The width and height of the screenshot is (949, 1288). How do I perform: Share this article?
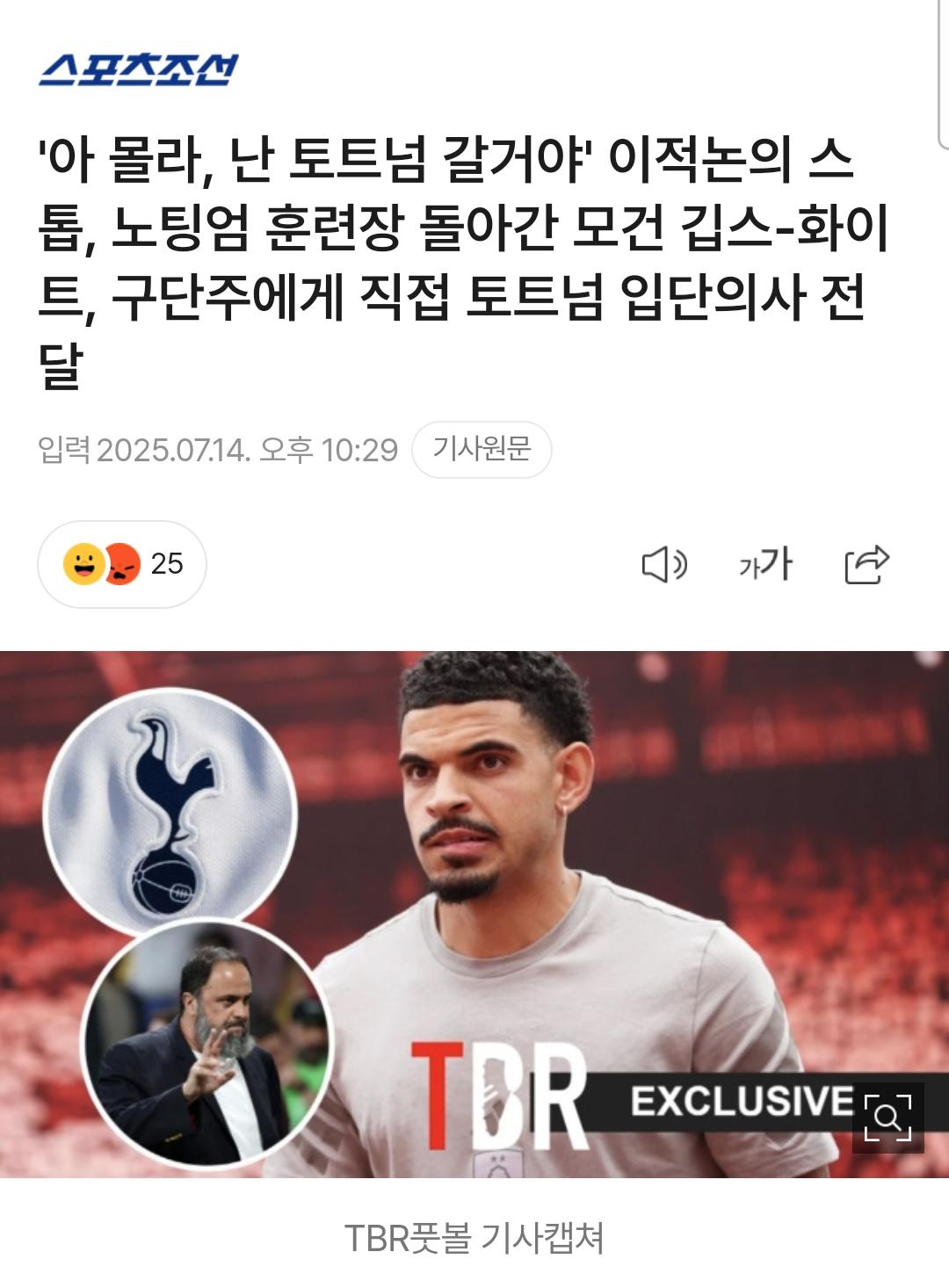866,564
